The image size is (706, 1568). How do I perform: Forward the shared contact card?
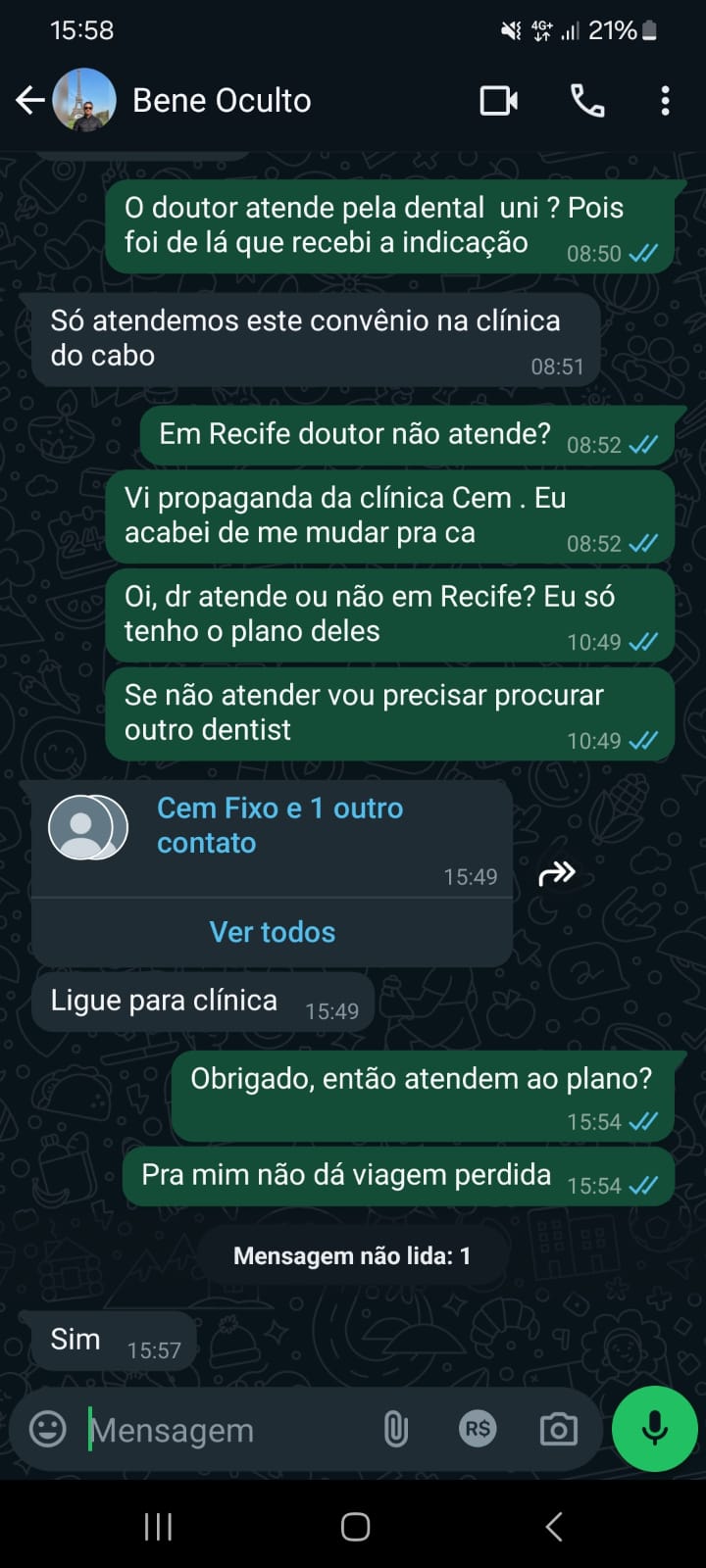[x=557, y=872]
